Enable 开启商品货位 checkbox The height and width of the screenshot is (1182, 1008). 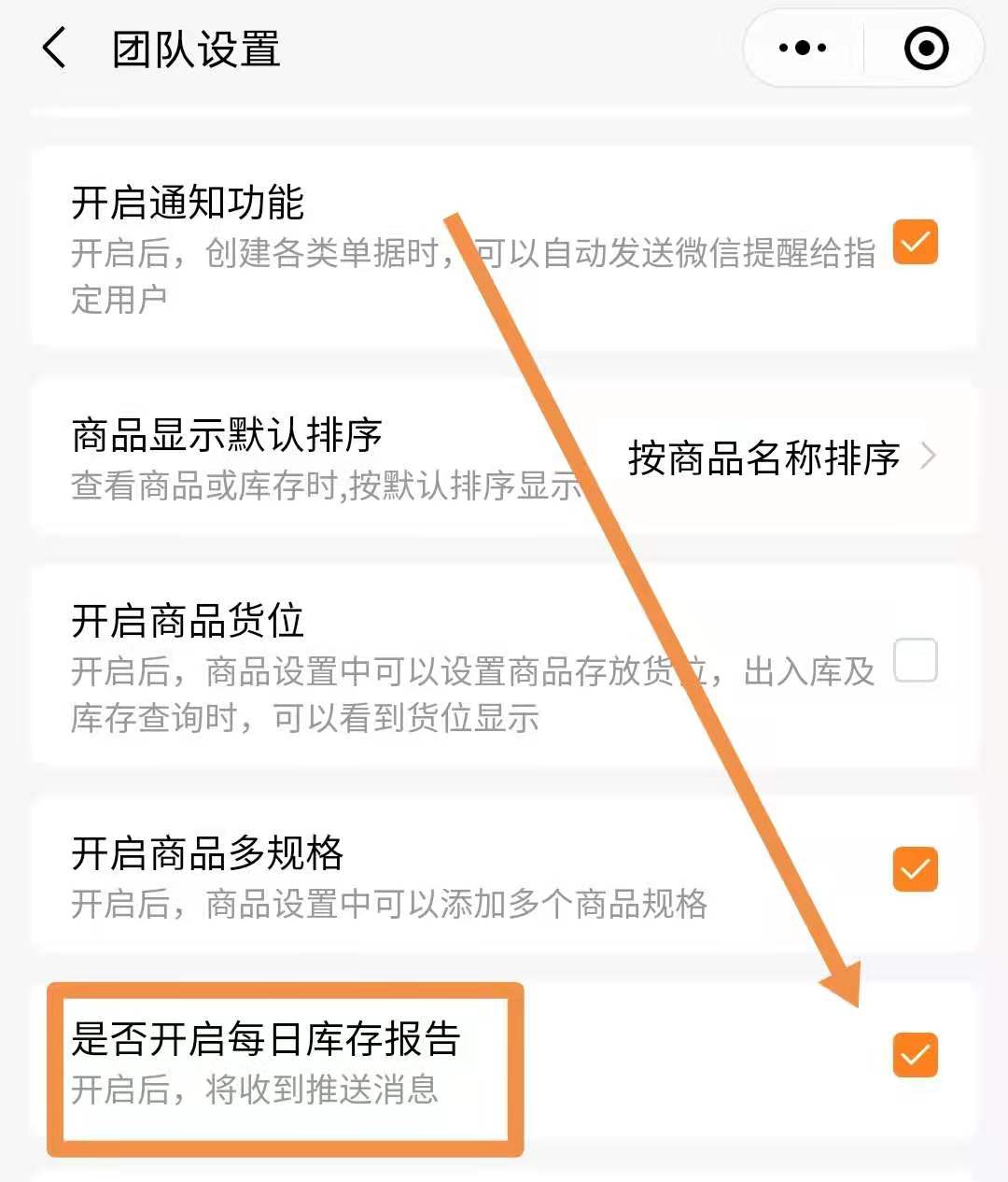[915, 661]
